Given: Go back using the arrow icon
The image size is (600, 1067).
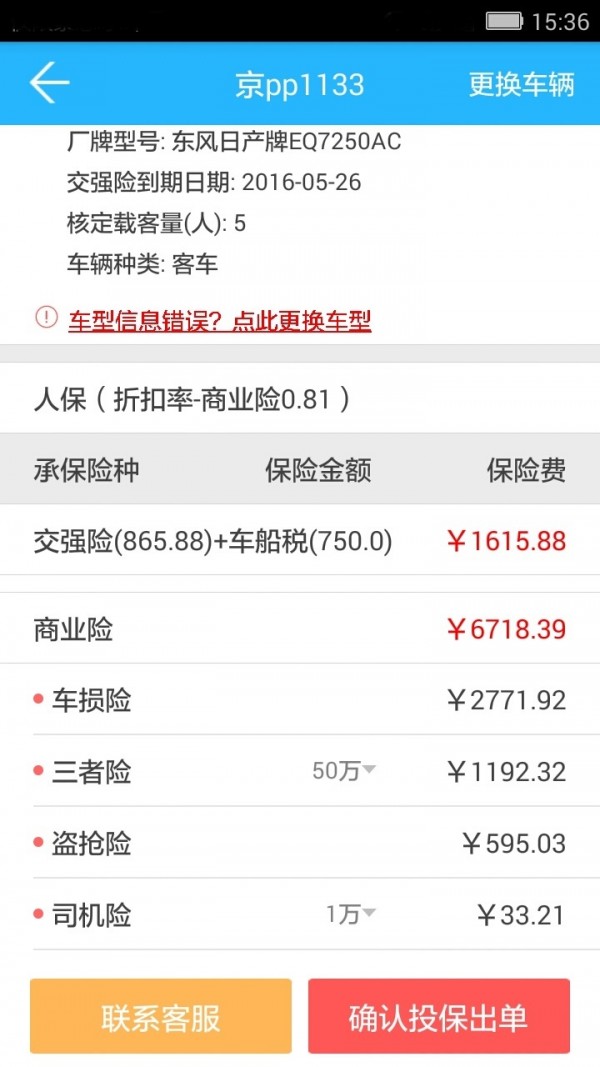Looking at the screenshot, I should pyautogui.click(x=49, y=83).
